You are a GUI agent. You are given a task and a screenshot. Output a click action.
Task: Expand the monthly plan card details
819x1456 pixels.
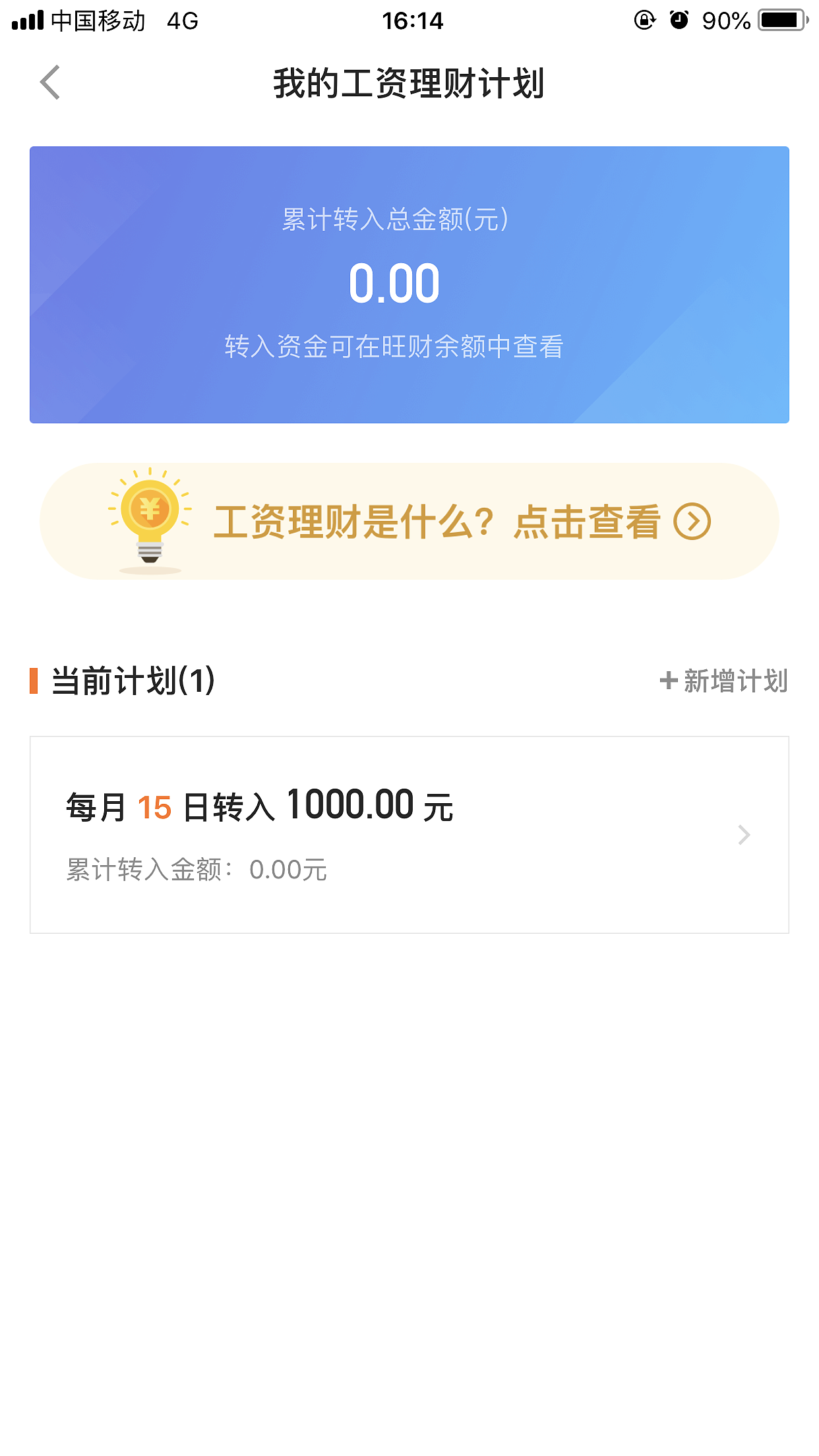click(x=409, y=834)
